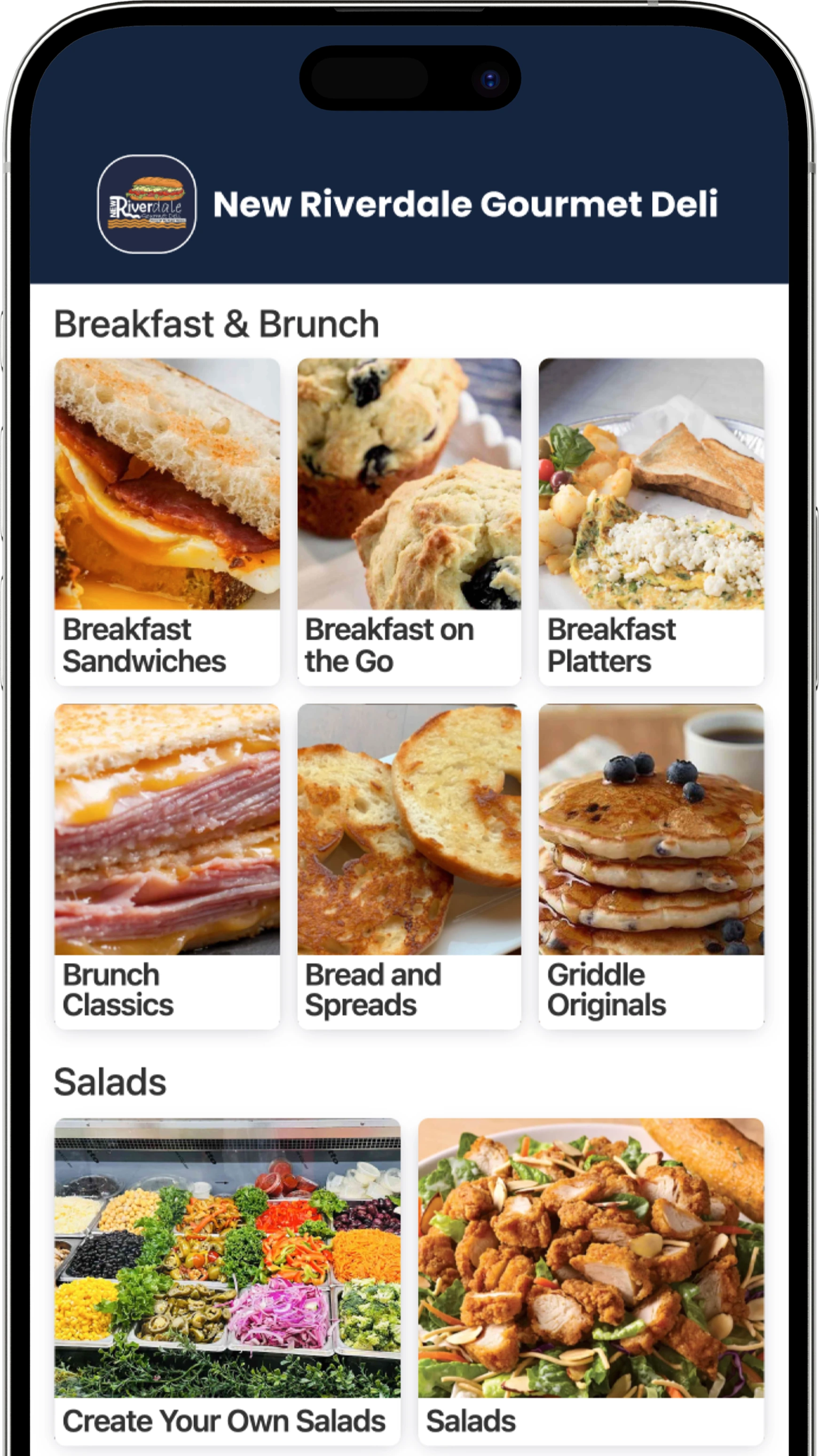This screenshot has width=819, height=1456.
Task: Click the blueberry muffin photo
Action: (409, 486)
